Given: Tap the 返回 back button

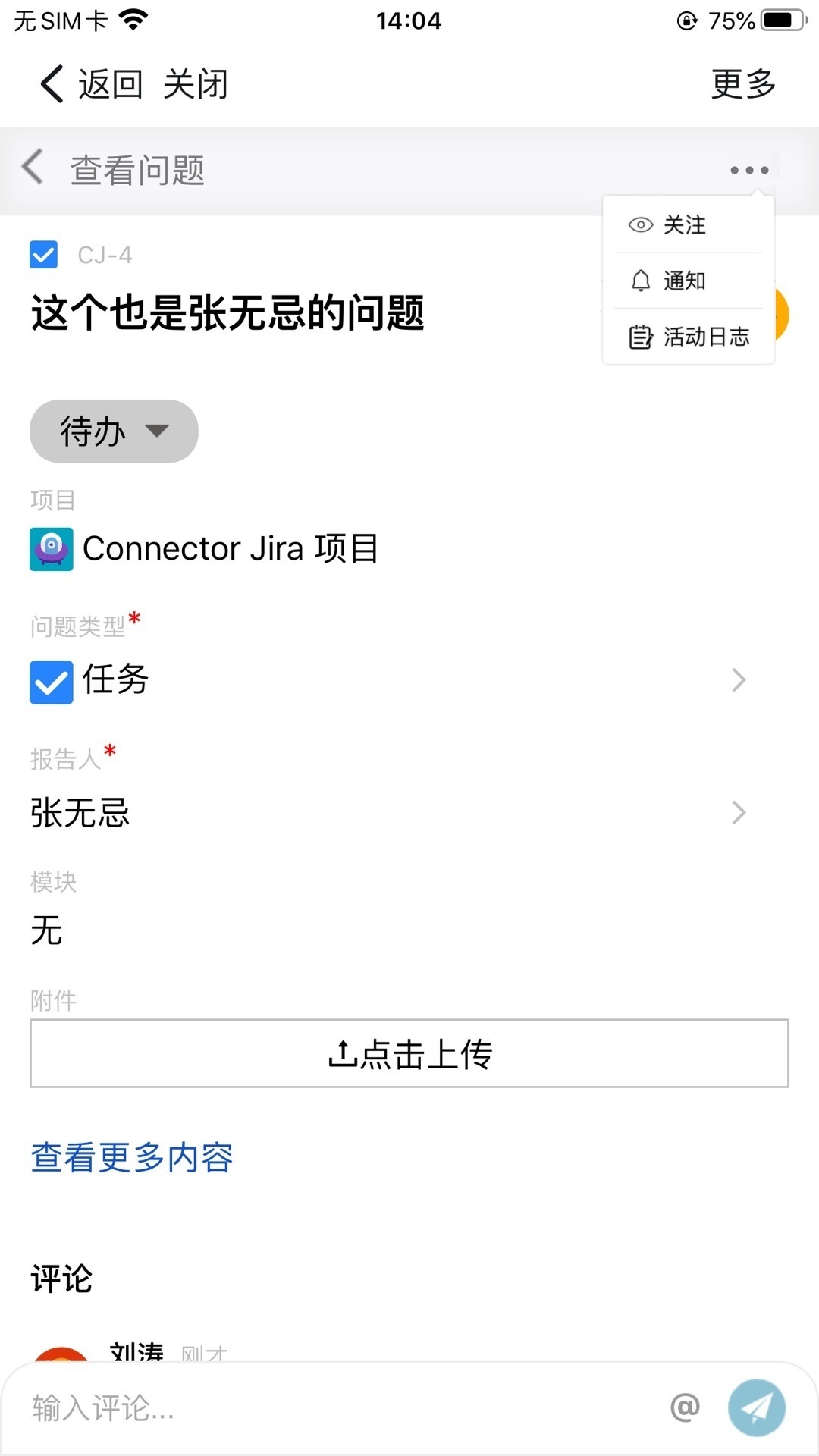Looking at the screenshot, I should (x=93, y=83).
